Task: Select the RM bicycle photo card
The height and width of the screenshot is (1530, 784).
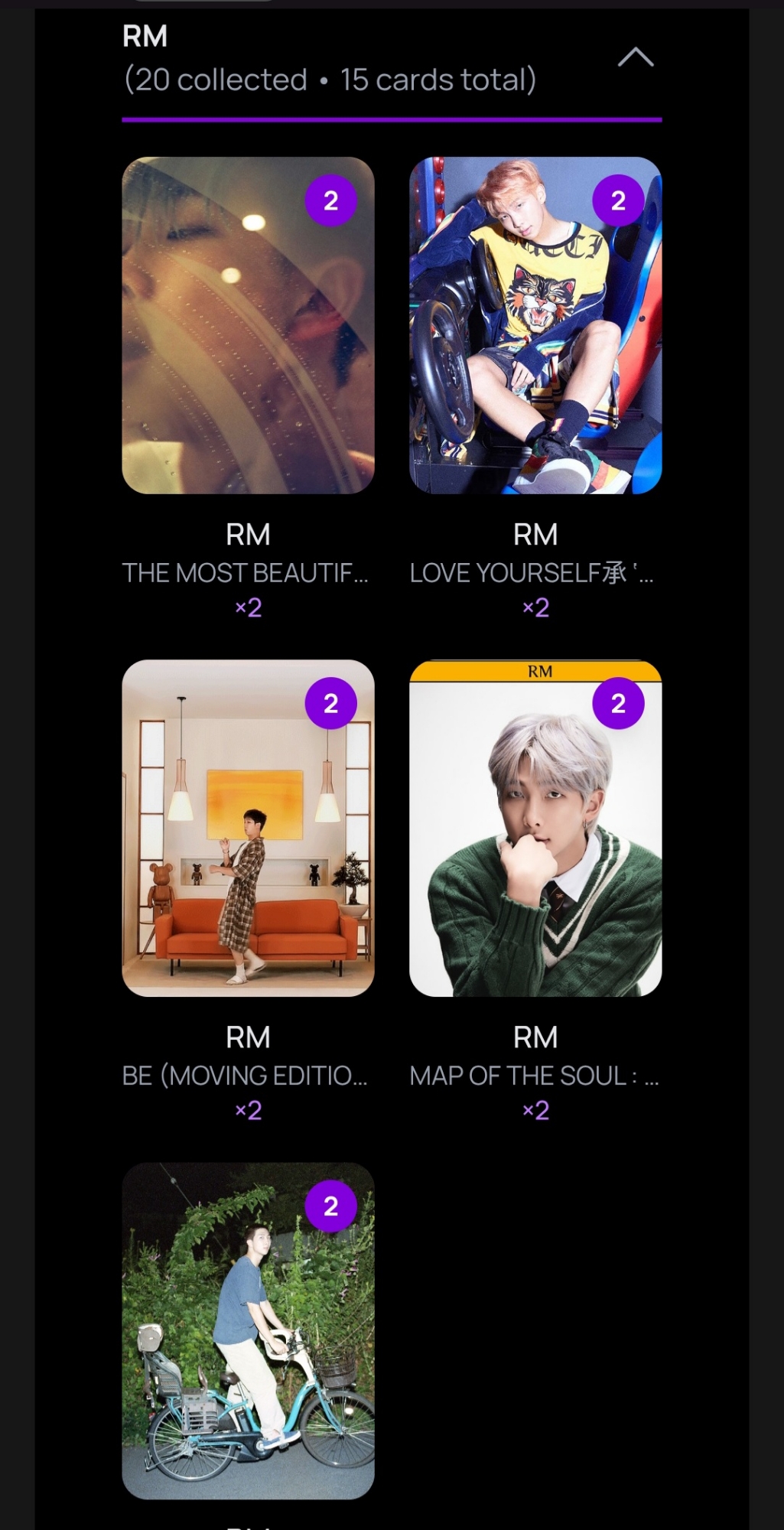Action: click(x=248, y=1331)
